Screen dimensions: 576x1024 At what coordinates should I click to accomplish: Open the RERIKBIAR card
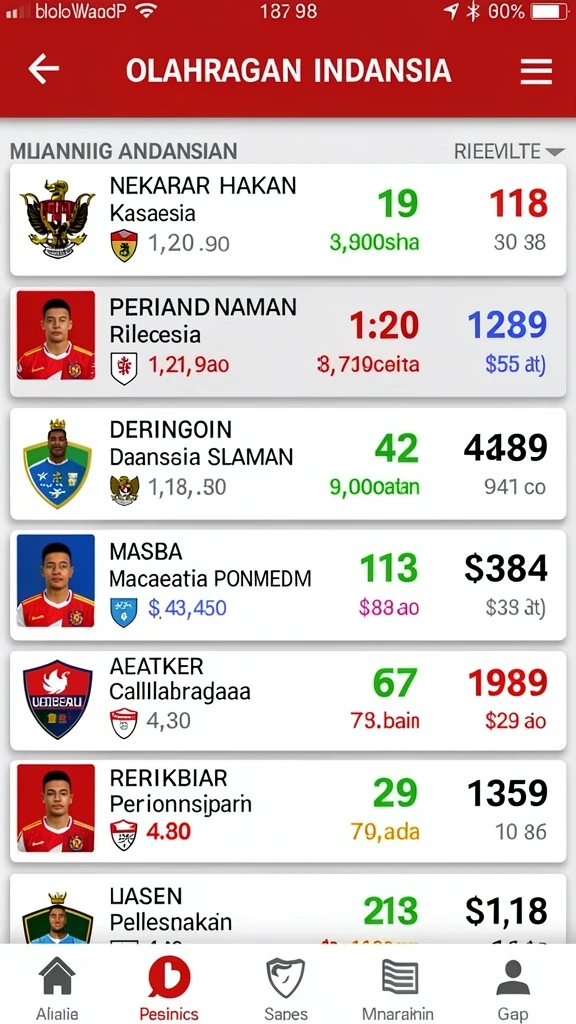pyautogui.click(x=288, y=810)
